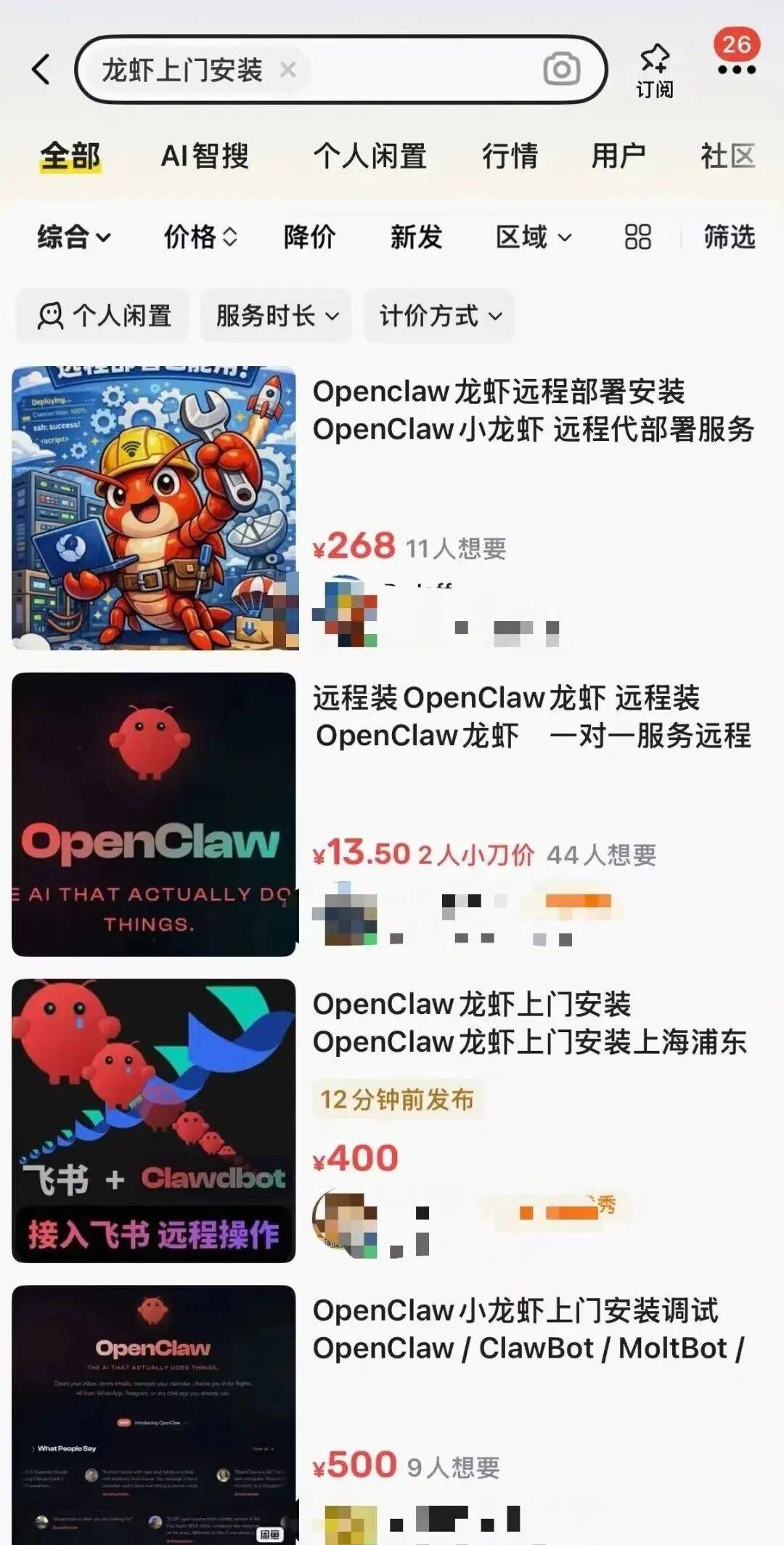Go back using the back arrow
Screen dimensions: 784x1545
coord(42,70)
